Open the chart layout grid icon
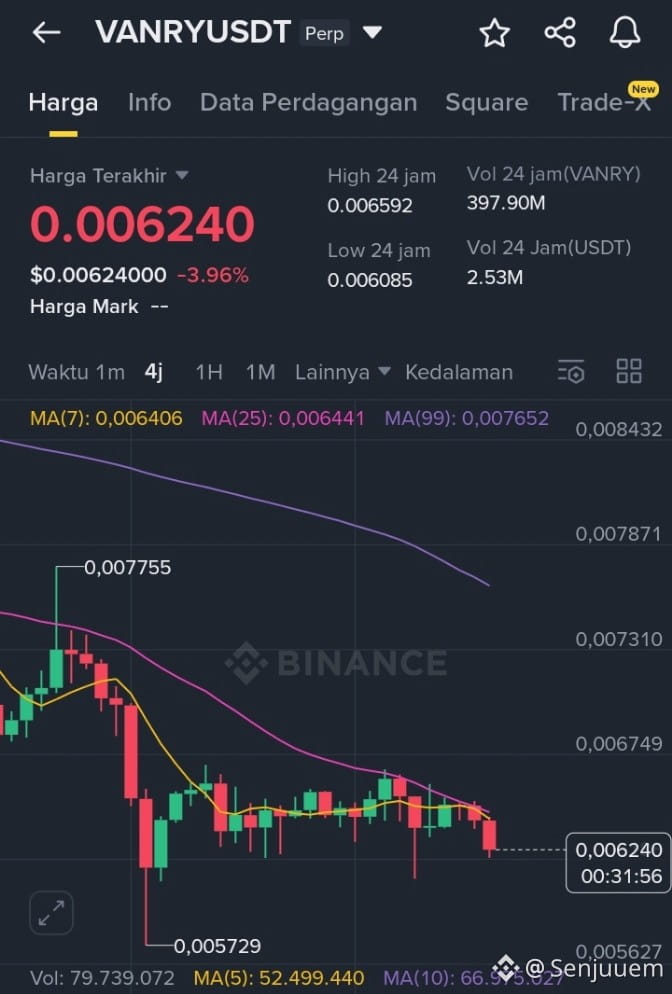The height and width of the screenshot is (994, 672). pyautogui.click(x=629, y=372)
